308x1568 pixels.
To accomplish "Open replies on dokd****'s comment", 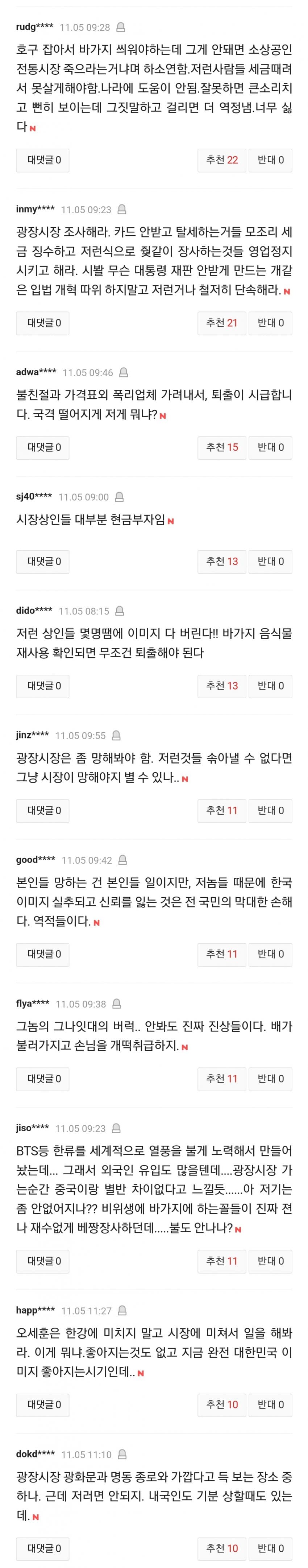I will [x=43, y=1548].
